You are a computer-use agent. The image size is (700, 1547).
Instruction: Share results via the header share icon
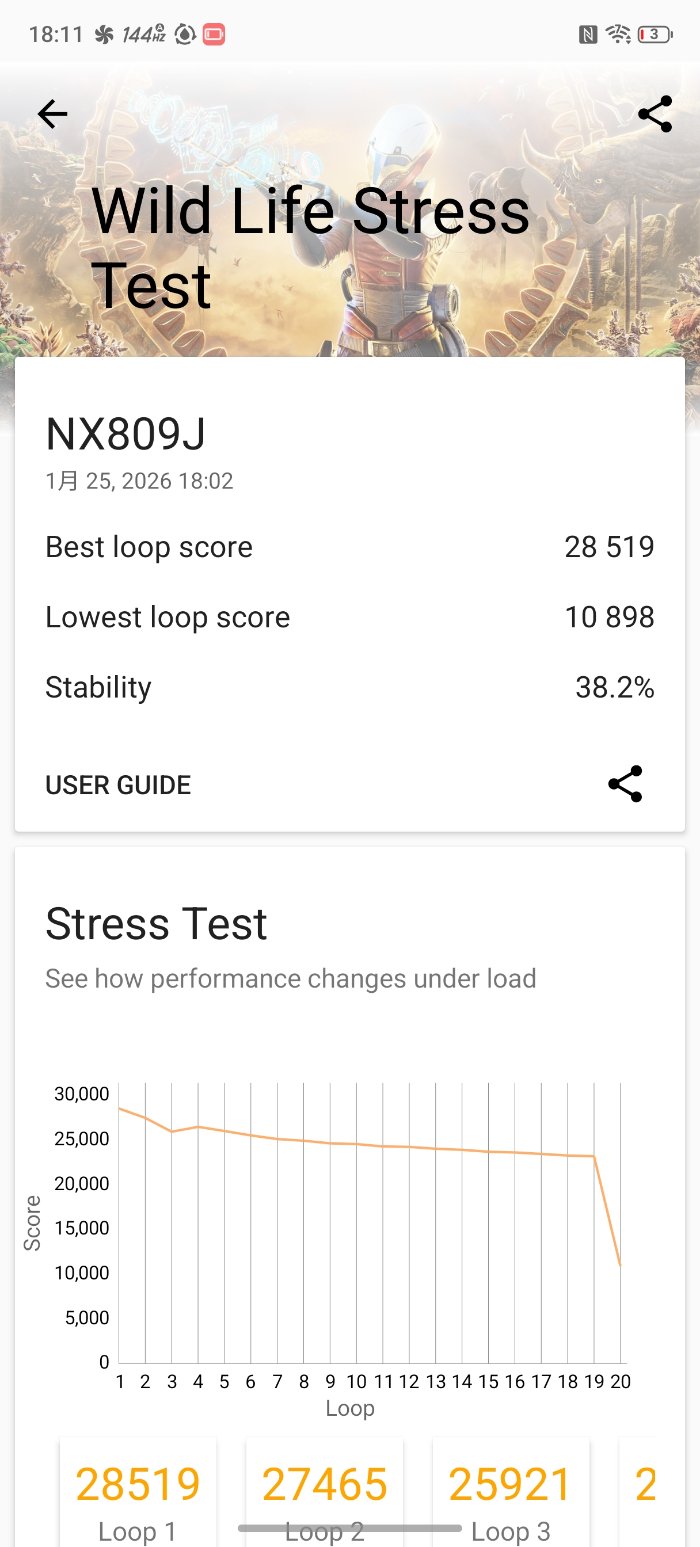click(655, 114)
